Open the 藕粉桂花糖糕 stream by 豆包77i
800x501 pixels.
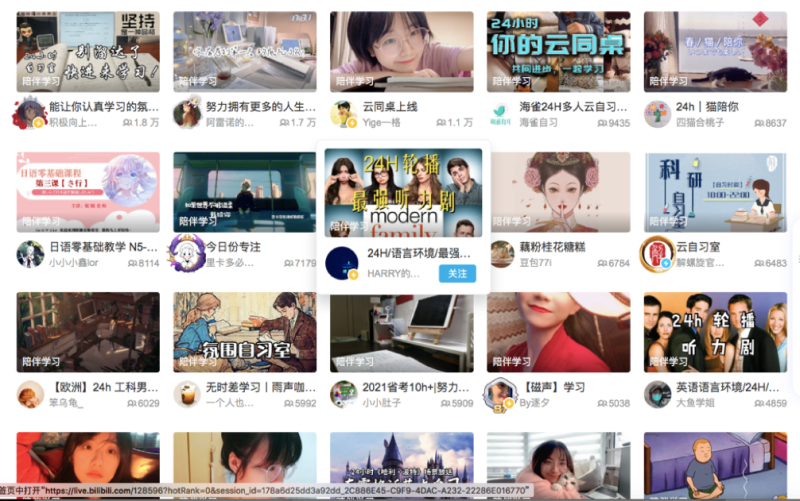pyautogui.click(x=558, y=192)
